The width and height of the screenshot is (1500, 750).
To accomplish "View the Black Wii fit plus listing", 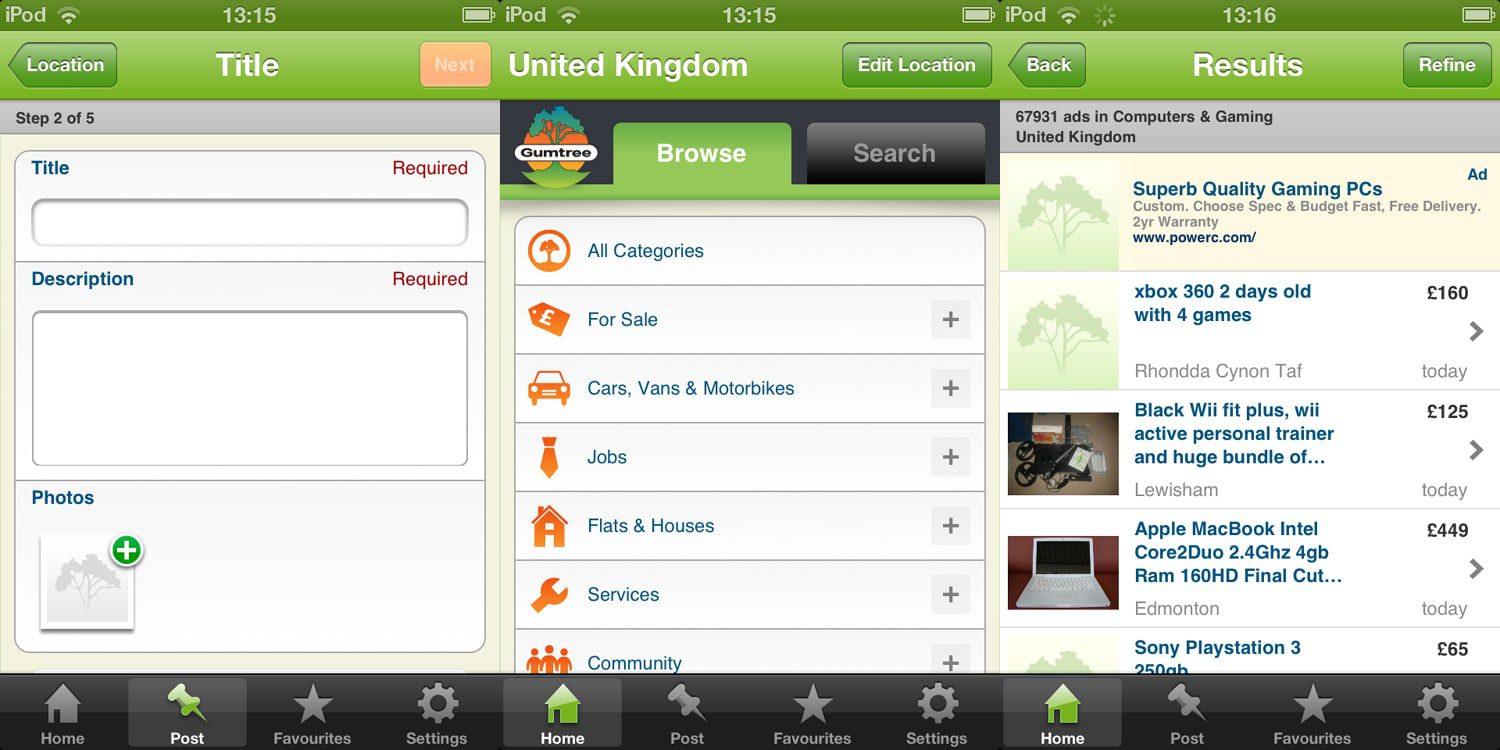I will pos(1250,448).
